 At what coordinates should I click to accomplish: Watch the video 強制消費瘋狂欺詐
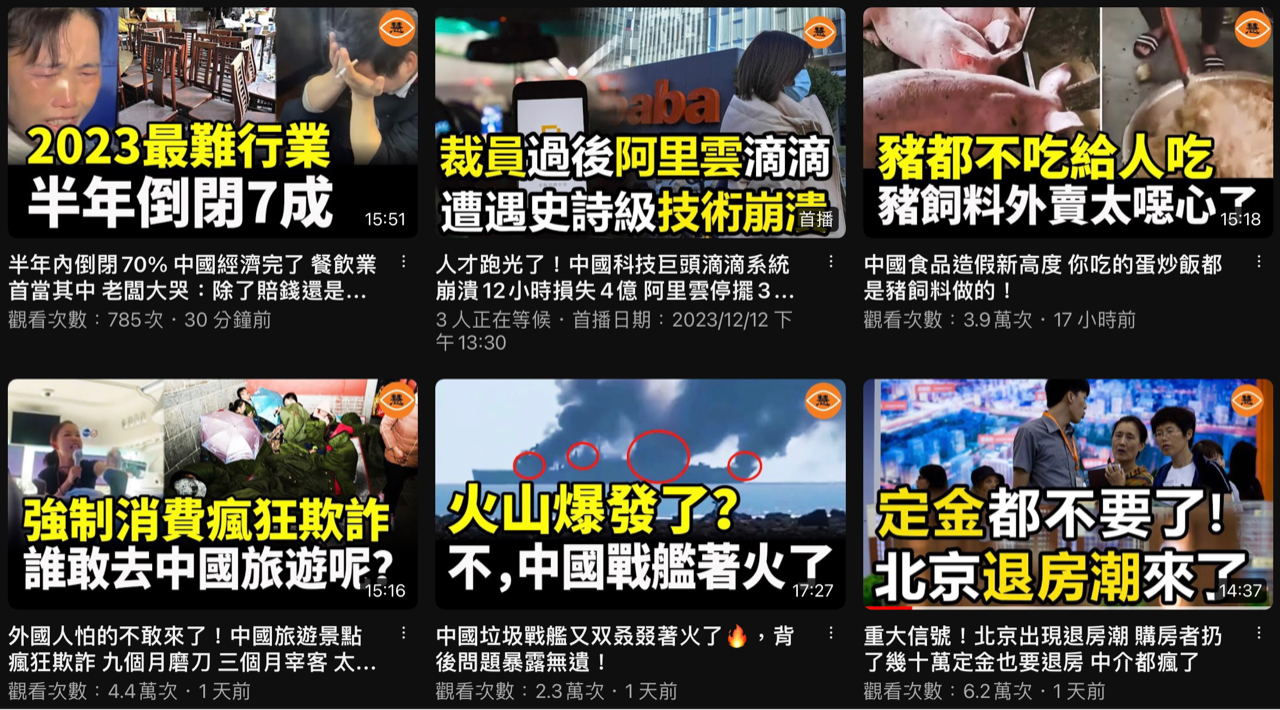(x=212, y=494)
